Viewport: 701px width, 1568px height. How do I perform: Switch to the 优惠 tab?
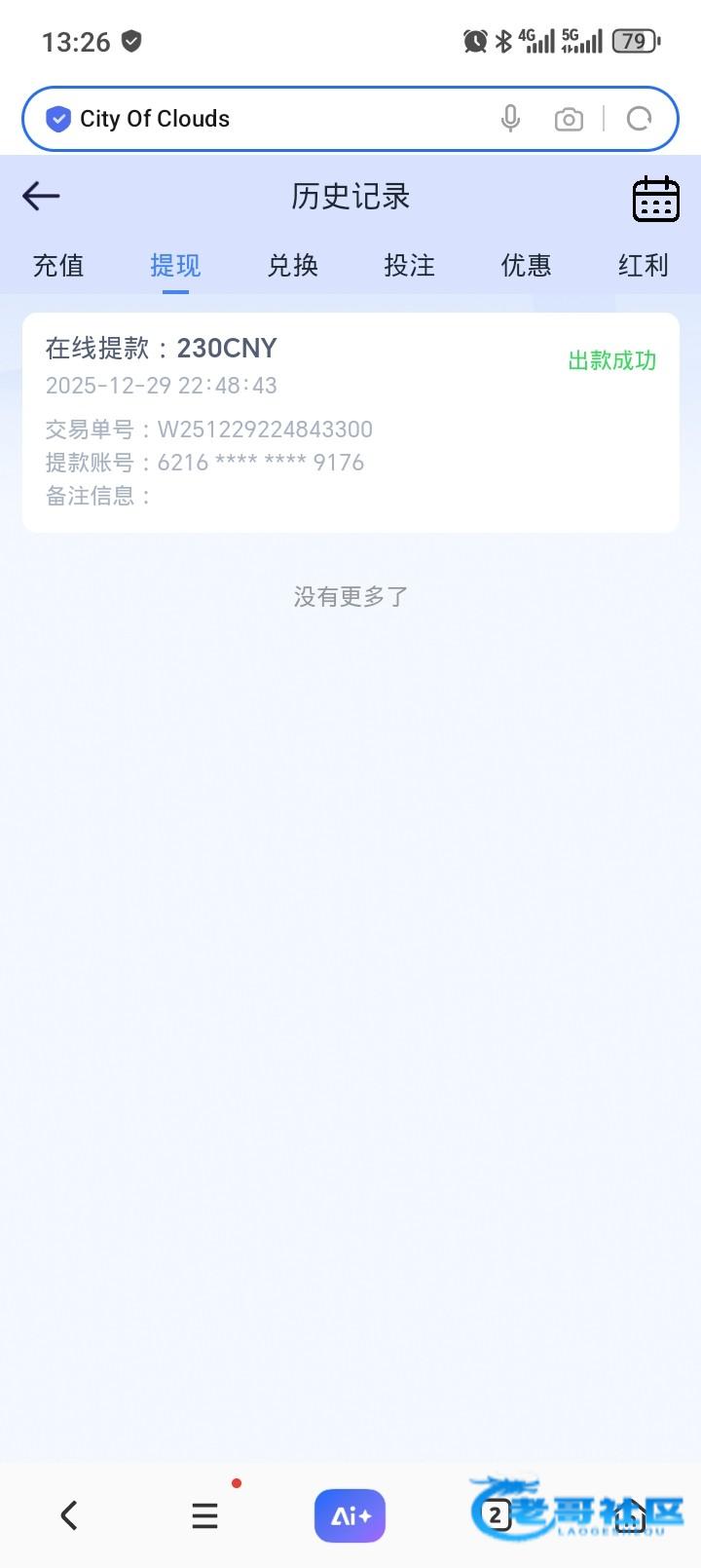[x=526, y=265]
